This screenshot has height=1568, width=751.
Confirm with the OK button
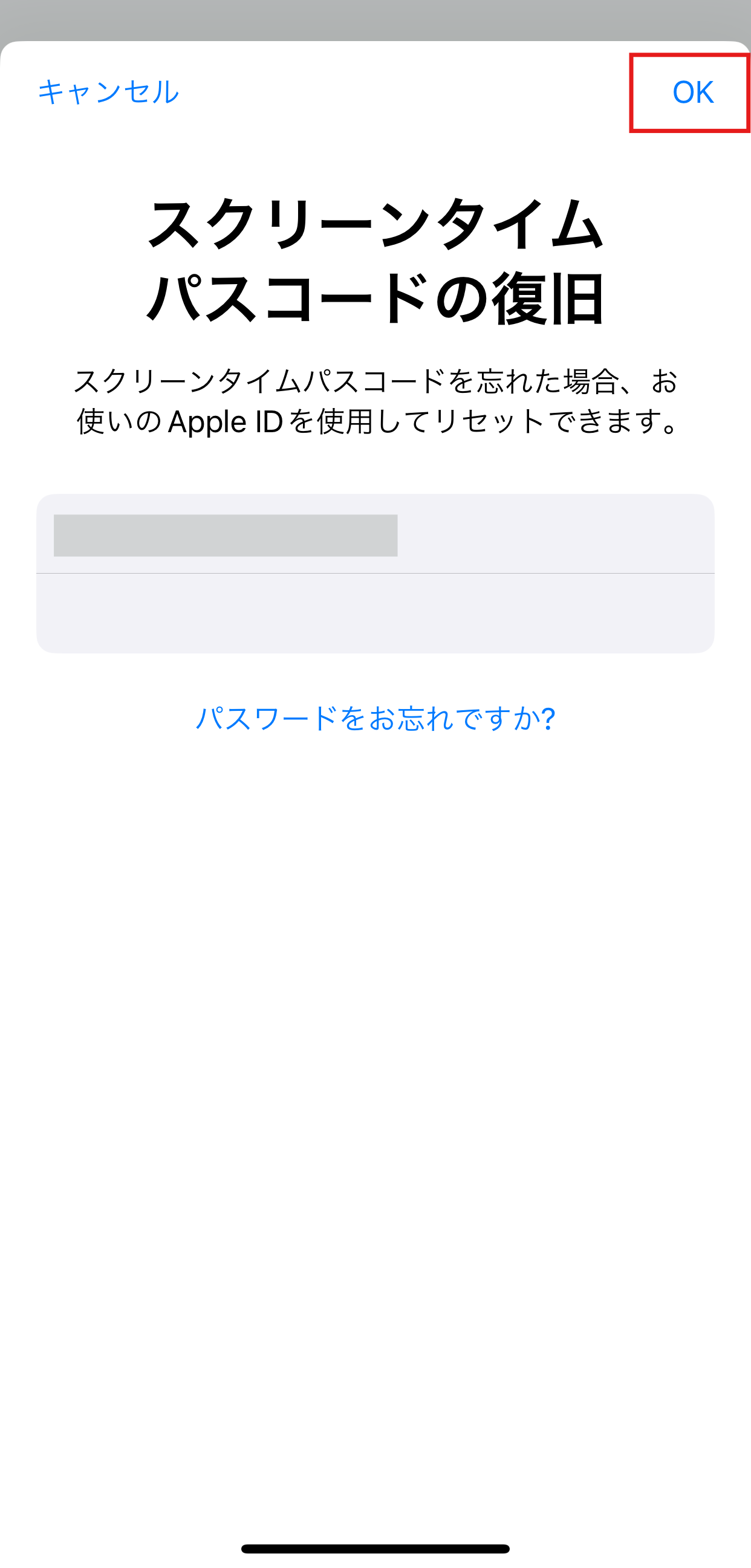692,92
